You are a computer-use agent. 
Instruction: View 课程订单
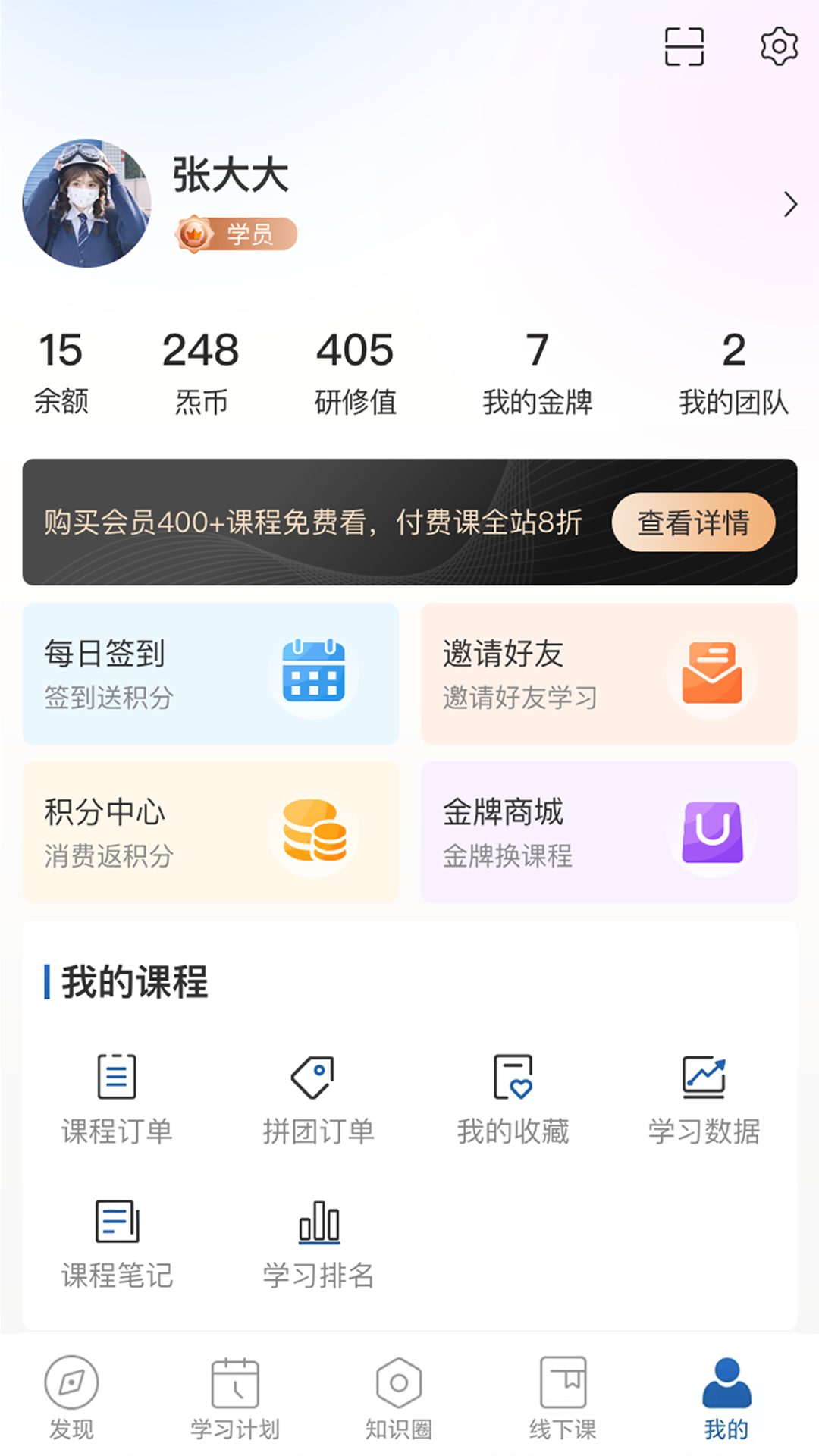(x=117, y=1097)
